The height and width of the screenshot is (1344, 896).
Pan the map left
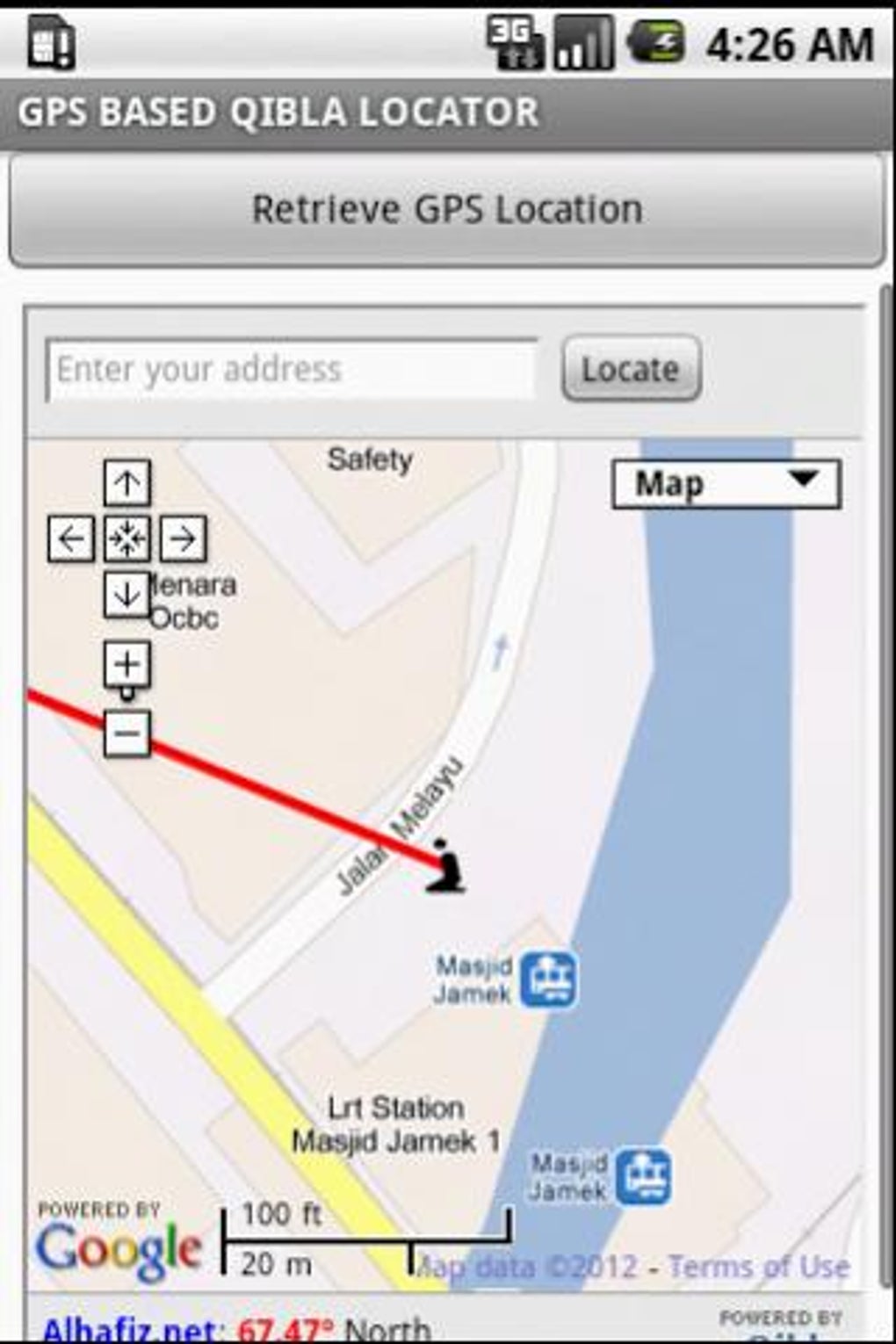tap(71, 538)
